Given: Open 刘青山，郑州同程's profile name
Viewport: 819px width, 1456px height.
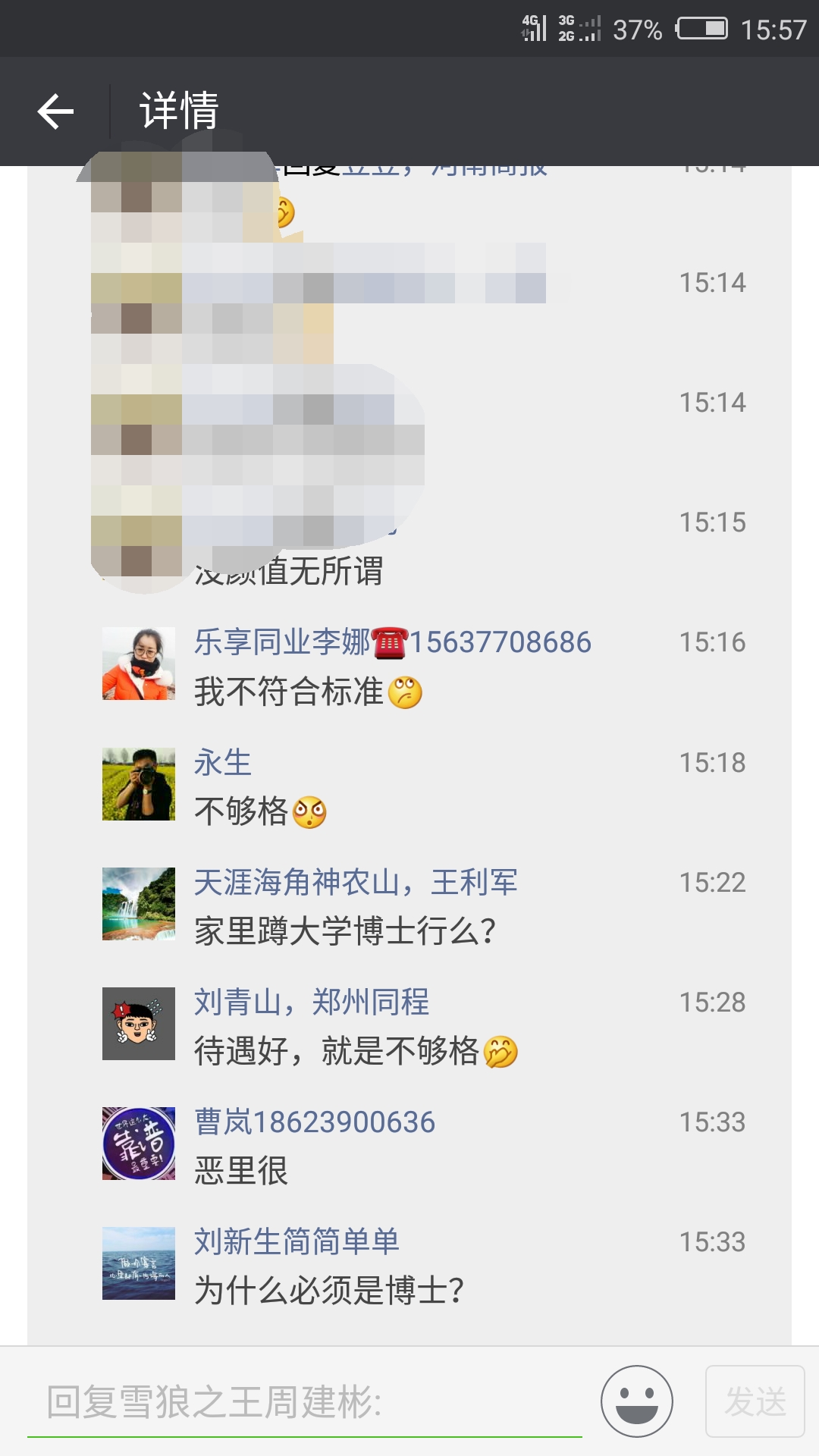Looking at the screenshot, I should (x=312, y=1002).
